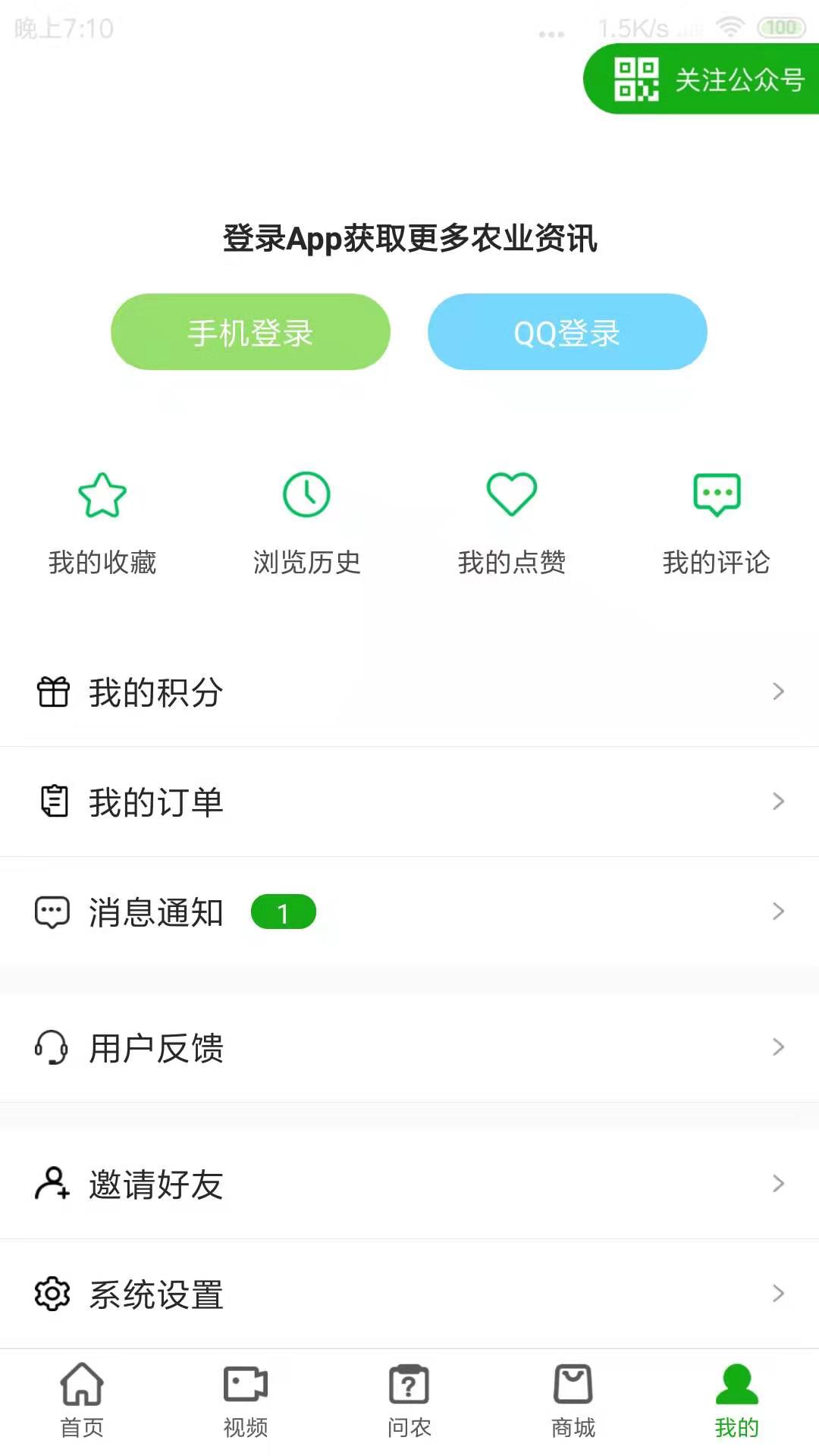Tap the 邀请好友 add-friend icon
This screenshot has width=819, height=1456.
point(50,1182)
